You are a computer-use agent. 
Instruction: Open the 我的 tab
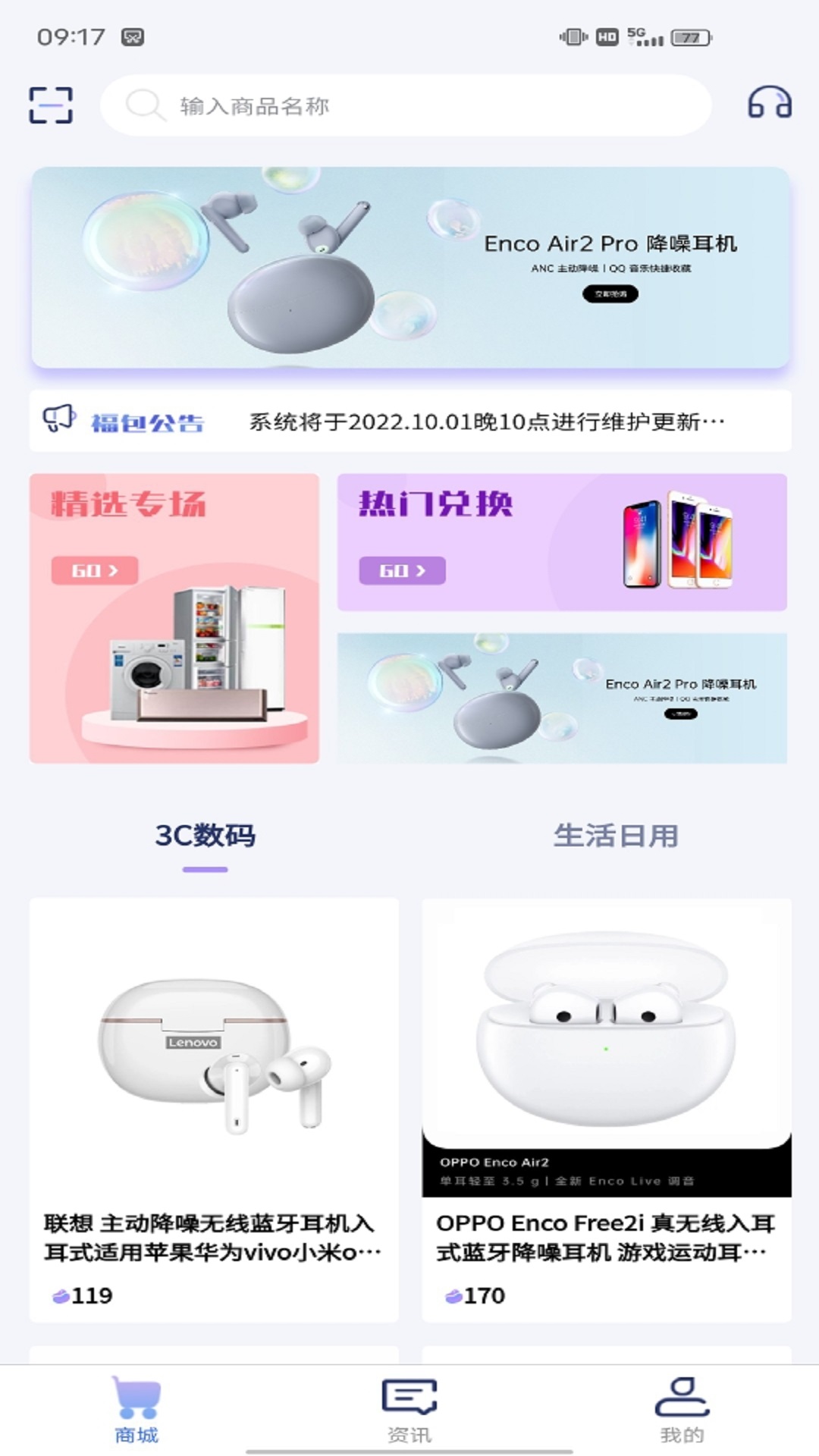tap(682, 1410)
